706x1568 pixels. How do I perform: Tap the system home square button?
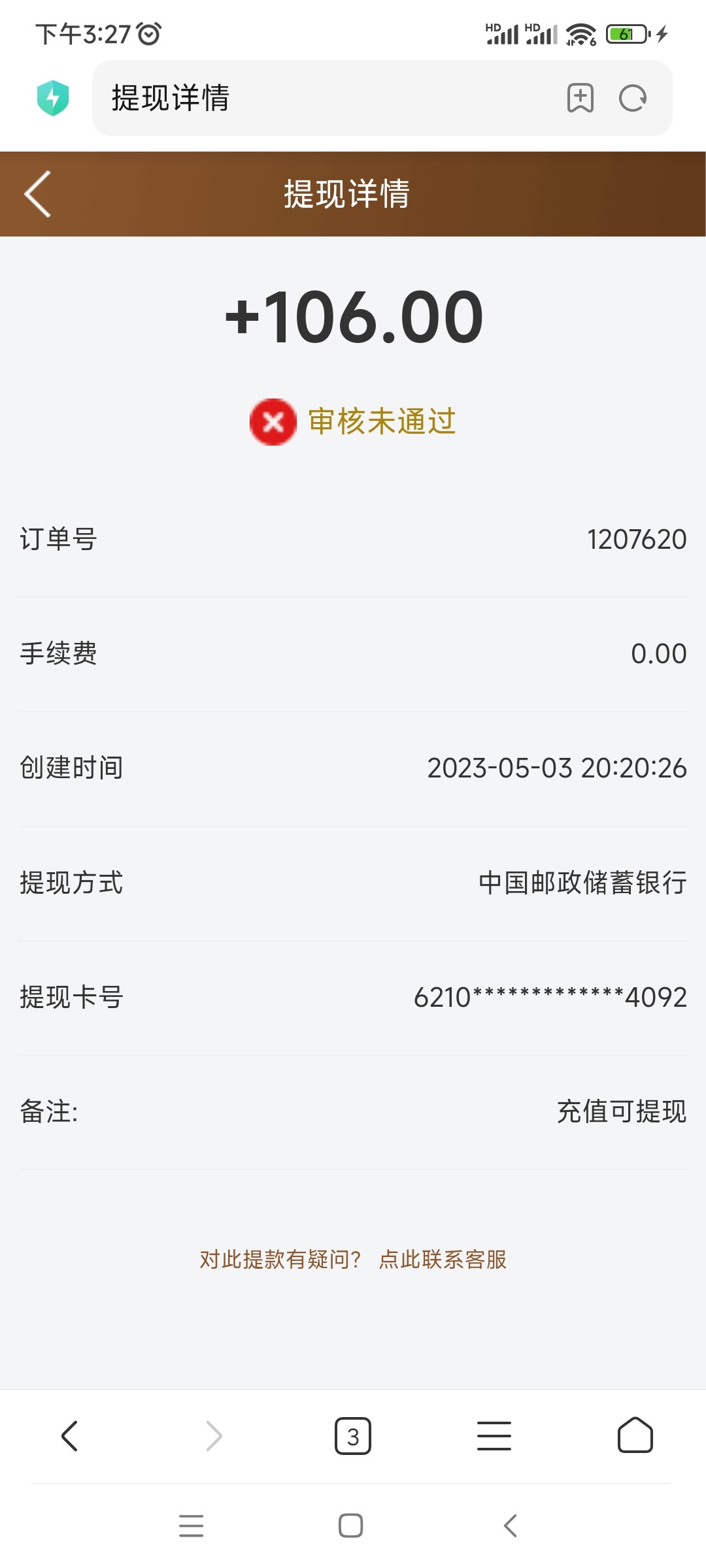pos(352,1526)
